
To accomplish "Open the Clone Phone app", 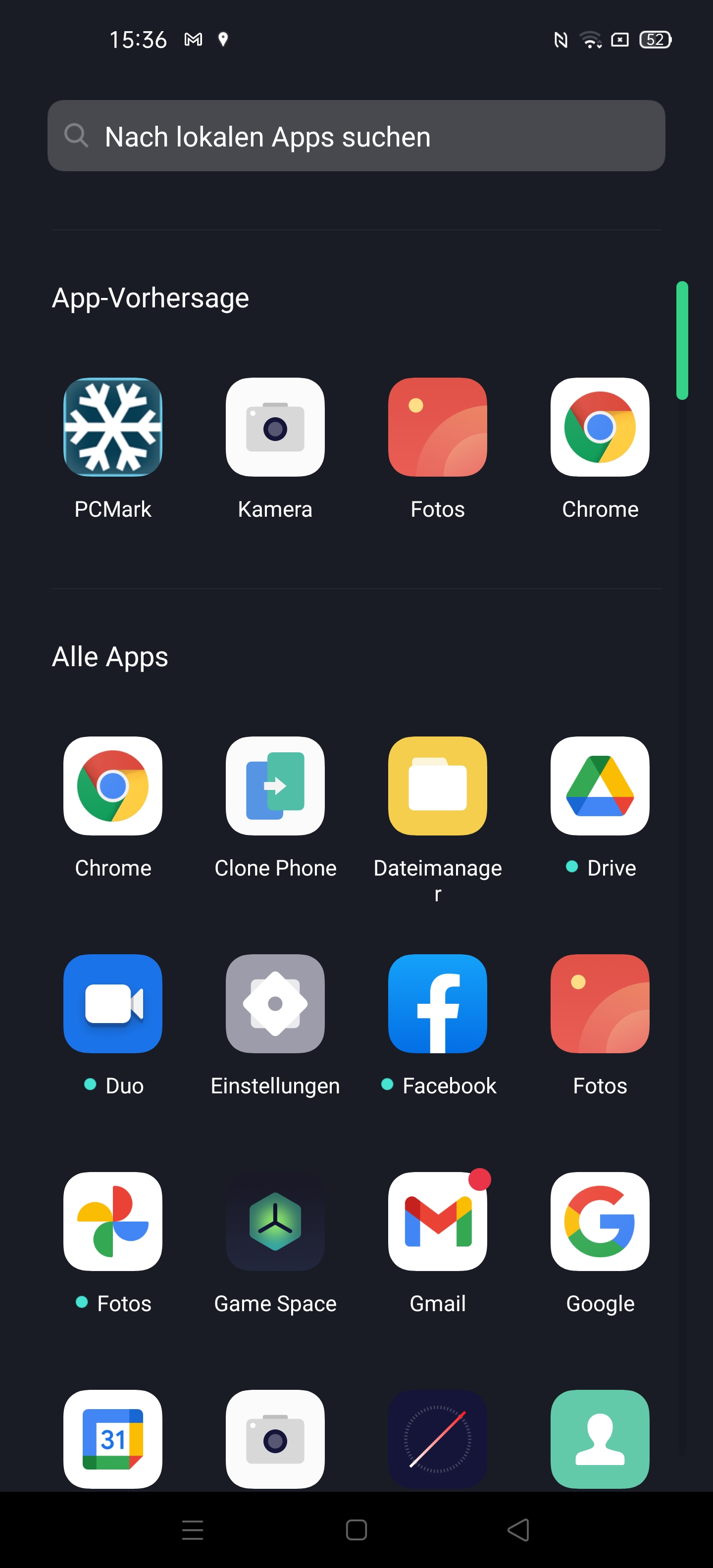I will click(275, 786).
